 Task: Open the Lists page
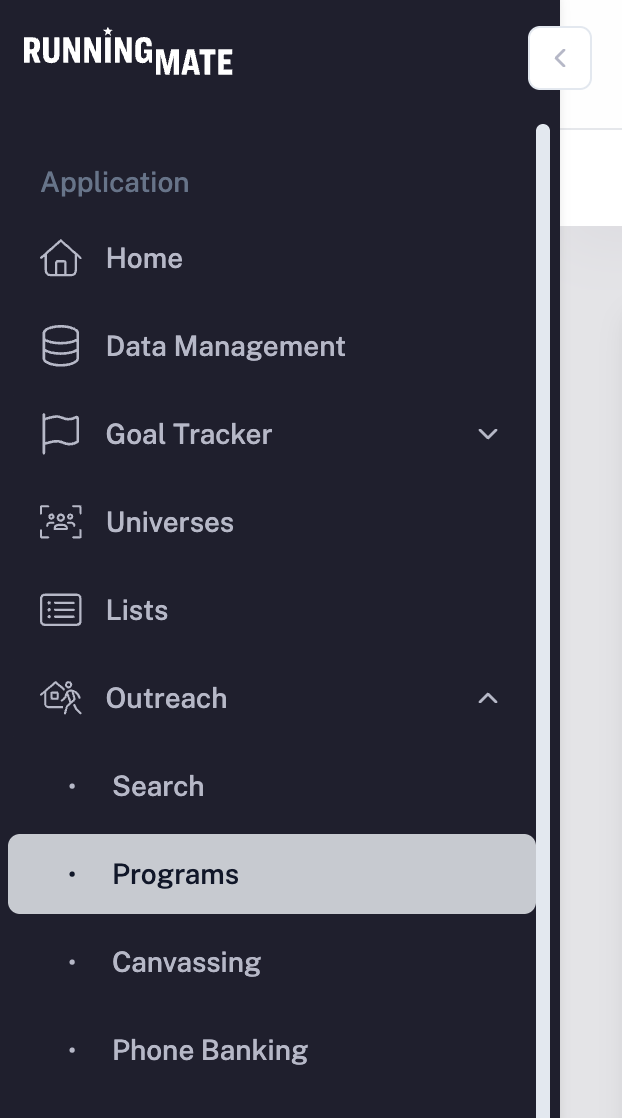[x=137, y=610]
